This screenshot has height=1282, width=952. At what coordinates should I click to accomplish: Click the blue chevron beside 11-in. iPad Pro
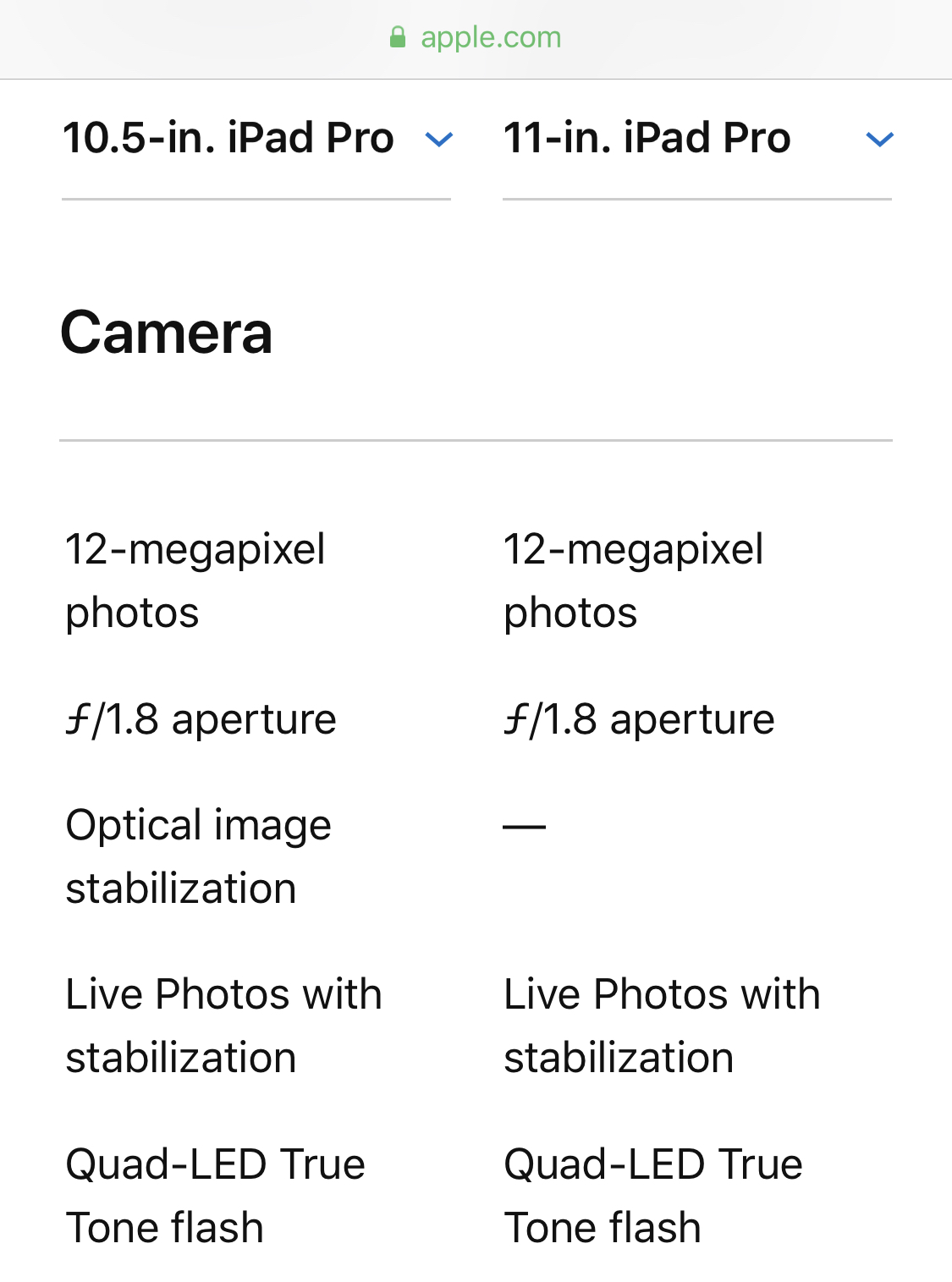878,140
